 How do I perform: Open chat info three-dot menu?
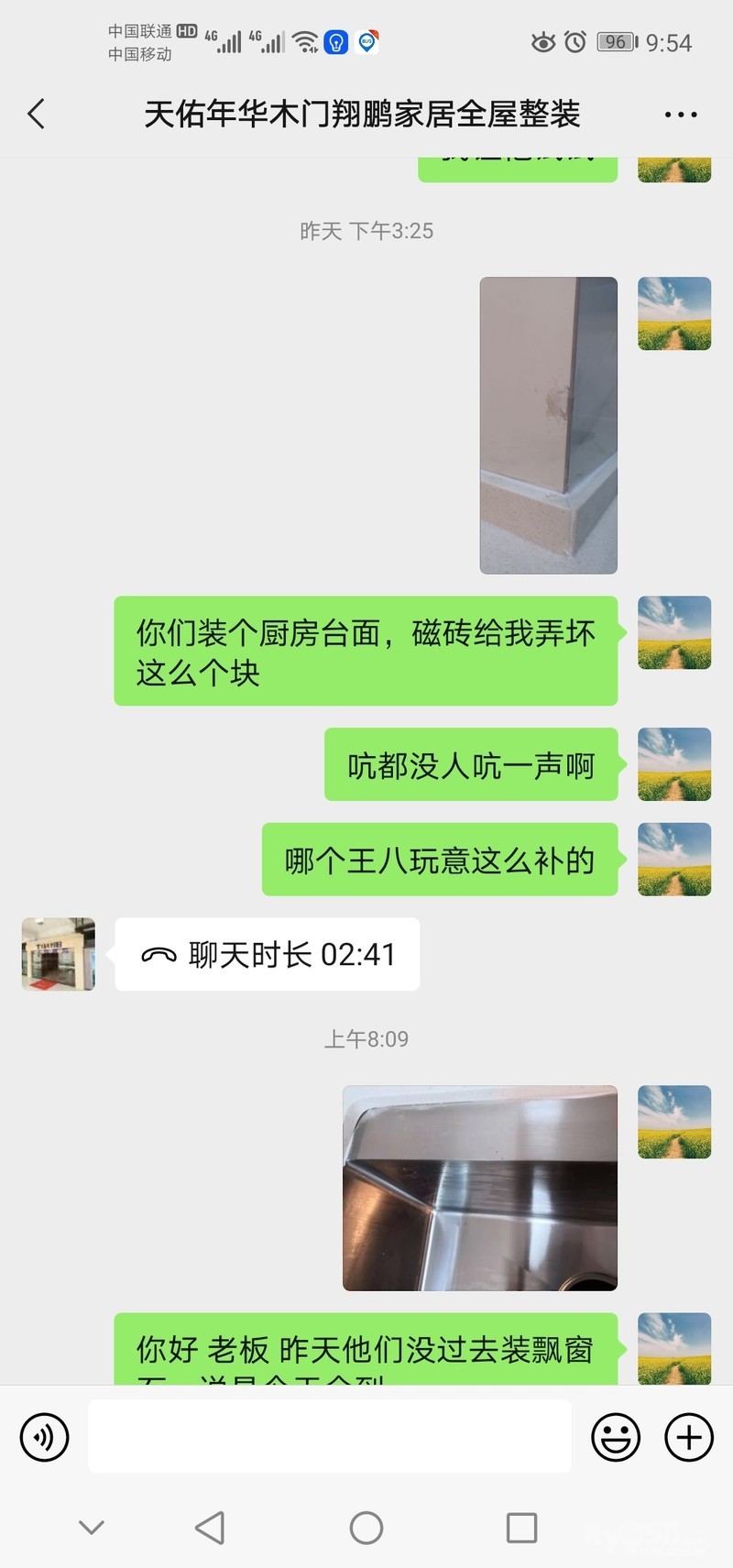point(681,115)
